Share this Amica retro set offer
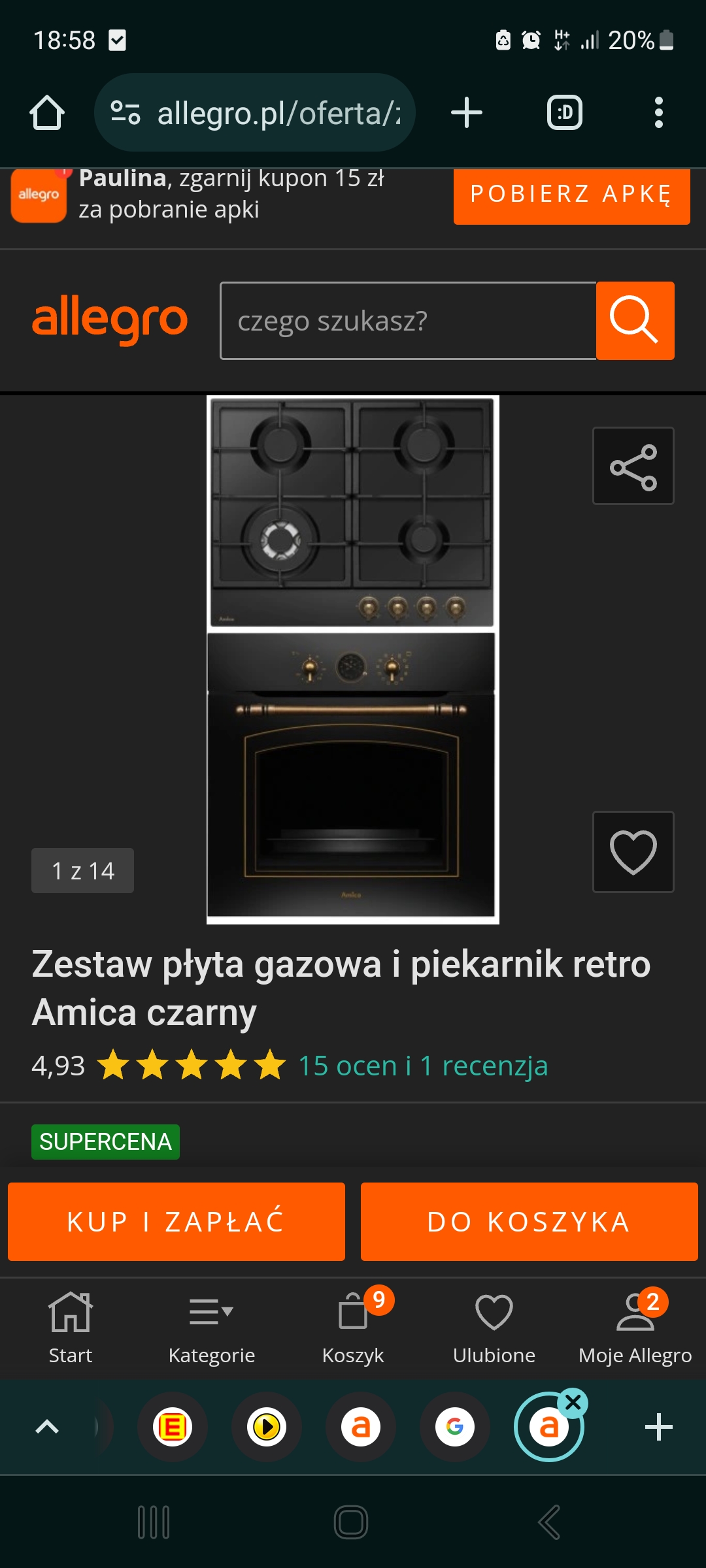Screen dimensions: 706x1568 (x=633, y=466)
